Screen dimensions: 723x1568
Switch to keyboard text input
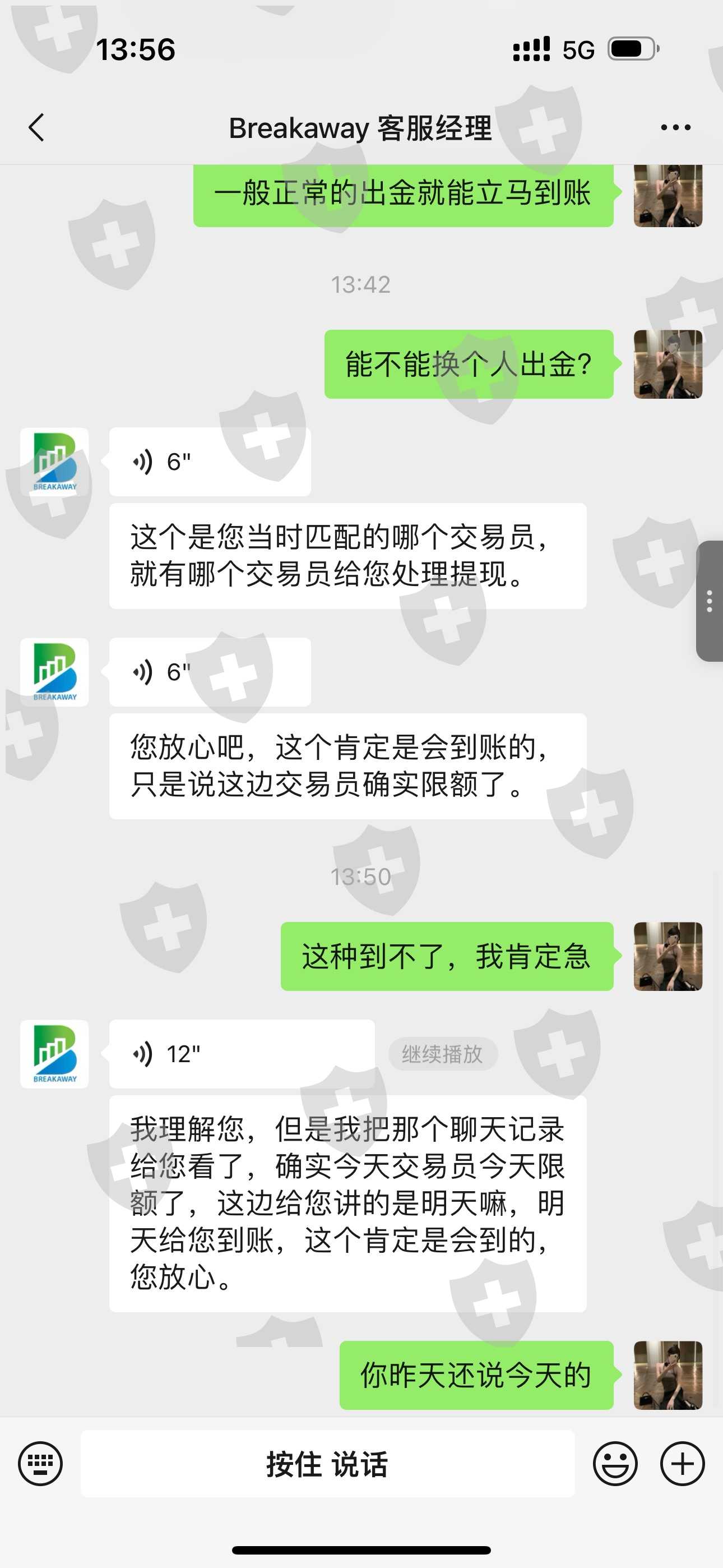pos(40,1463)
